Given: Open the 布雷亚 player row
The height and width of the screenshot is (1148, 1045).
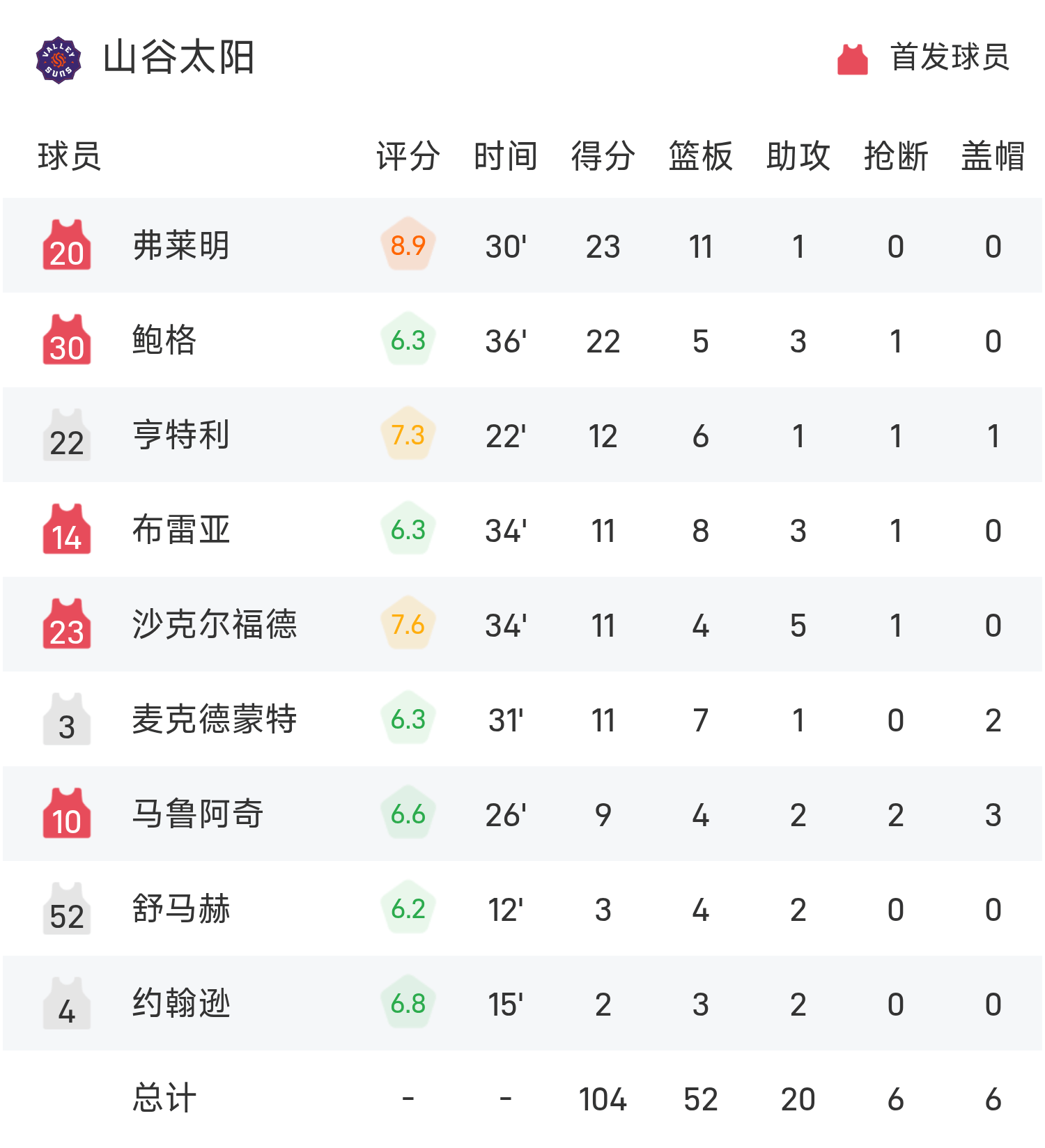Looking at the screenshot, I should [181, 530].
